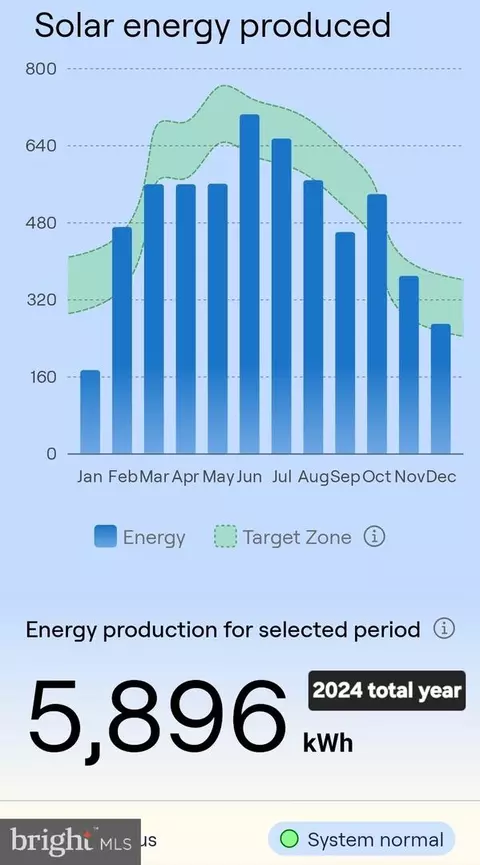Screen dimensions: 480x865
Task: Select the Jun bar in the chart
Action: (249, 284)
